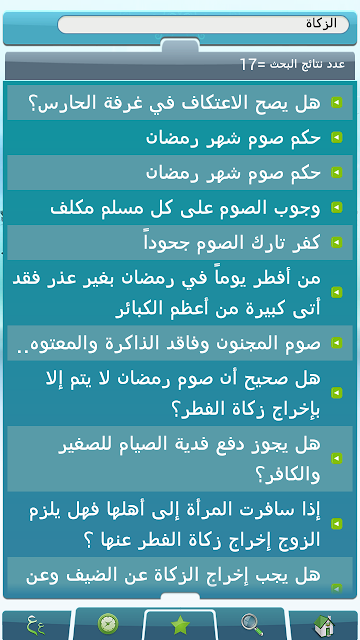Open result صوم المجنون وفاقد الذاكرة والمعتوه
This screenshot has height=640, width=360.
[x=180, y=343]
